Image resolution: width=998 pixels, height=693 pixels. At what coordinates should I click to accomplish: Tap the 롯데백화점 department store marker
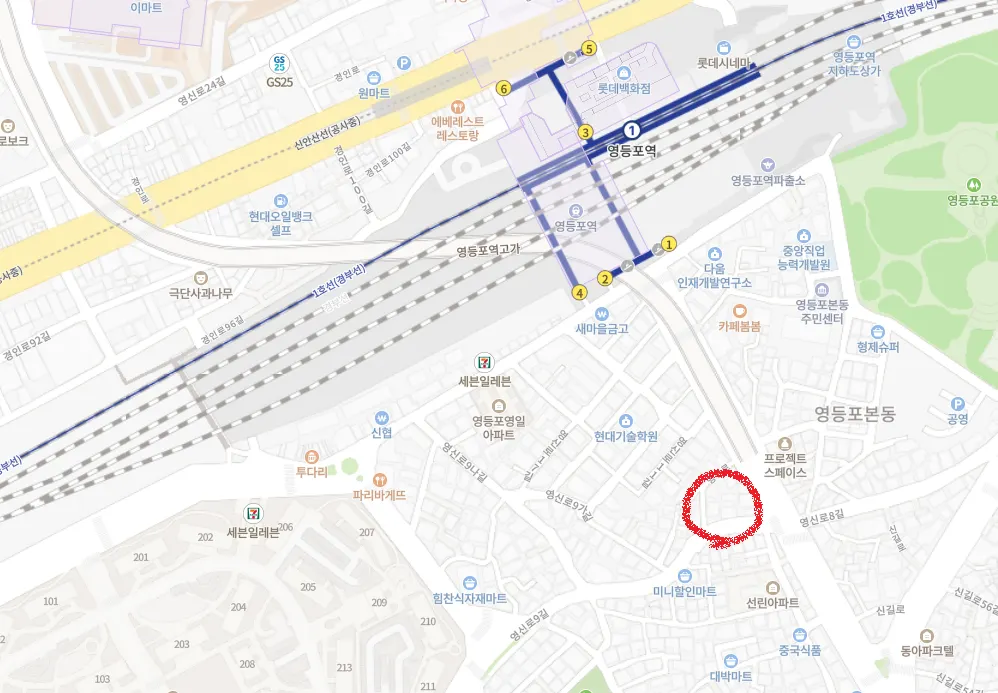pos(623,73)
